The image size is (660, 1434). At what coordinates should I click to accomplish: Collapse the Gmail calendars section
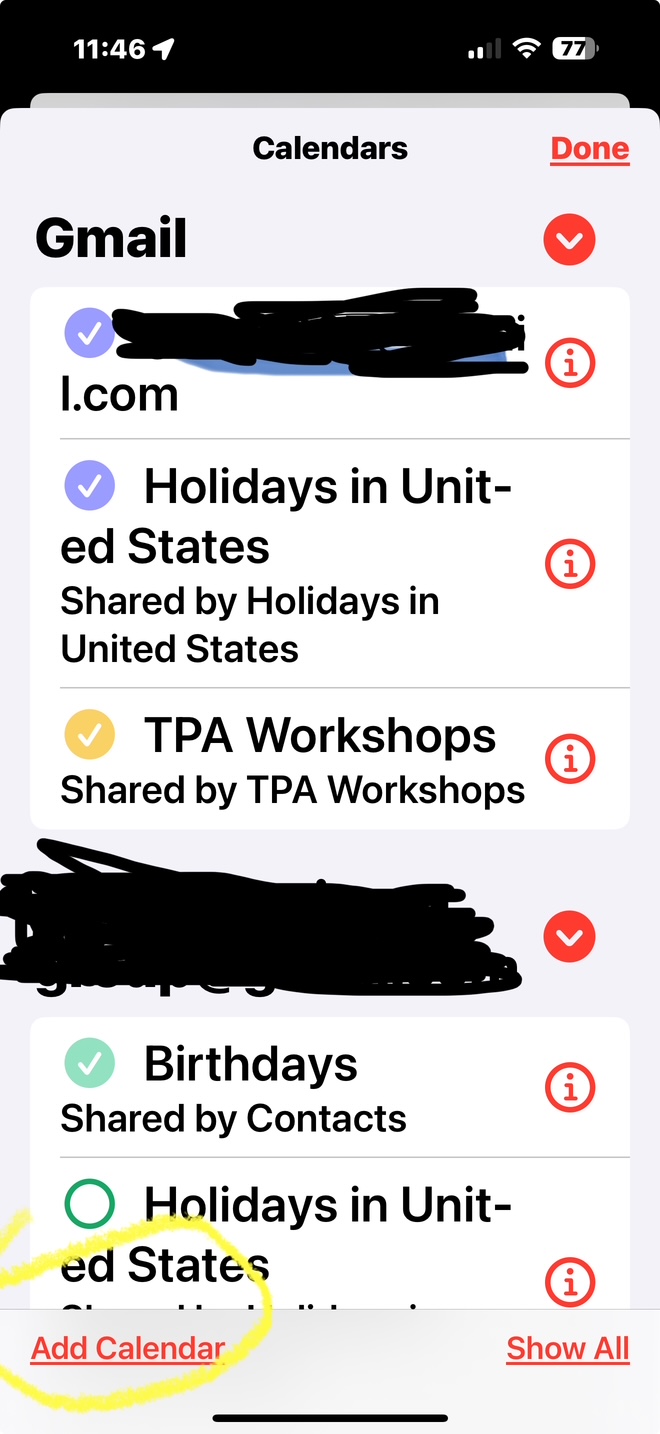570,240
